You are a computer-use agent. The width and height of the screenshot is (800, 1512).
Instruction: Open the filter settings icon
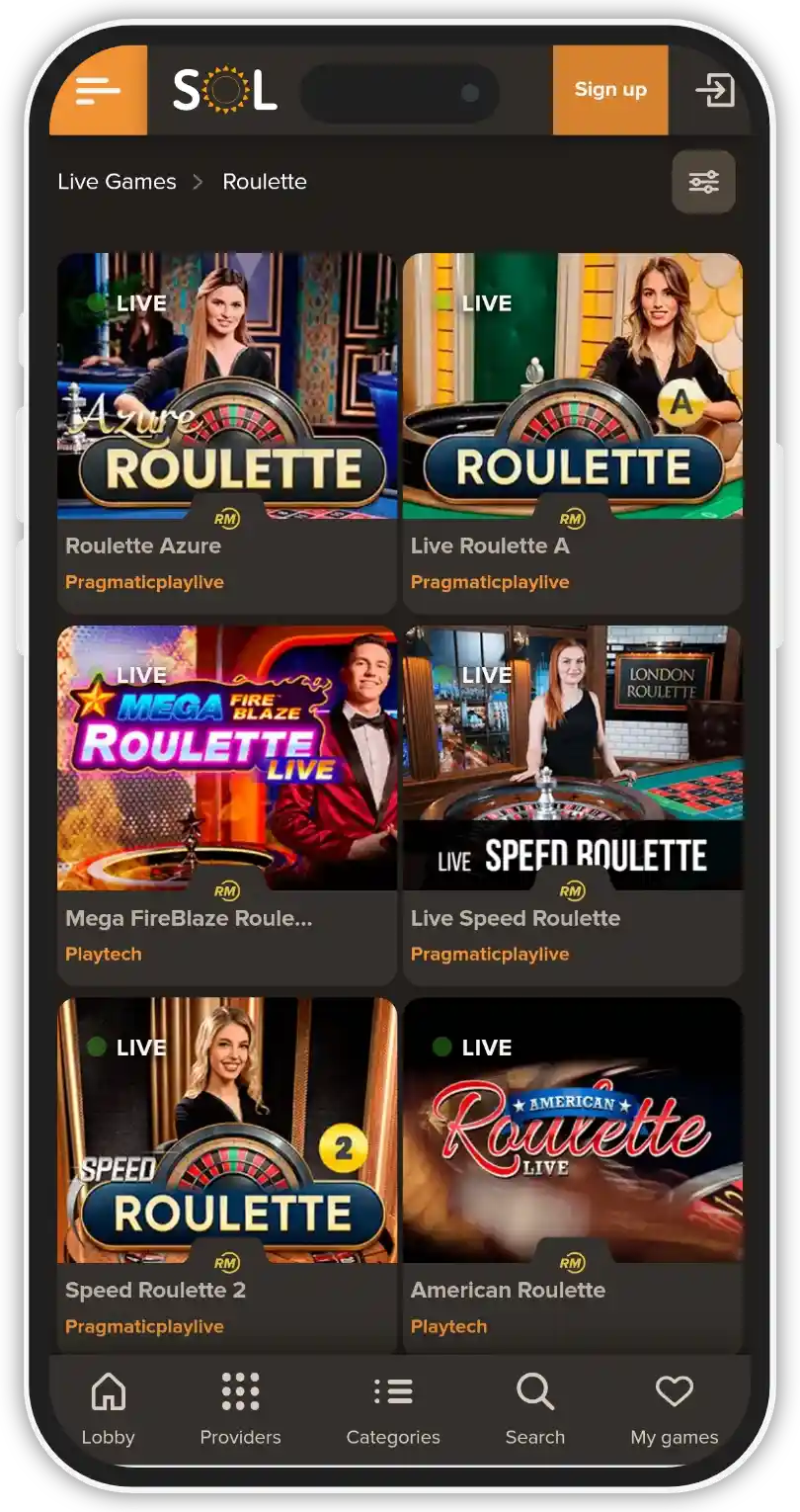[703, 182]
